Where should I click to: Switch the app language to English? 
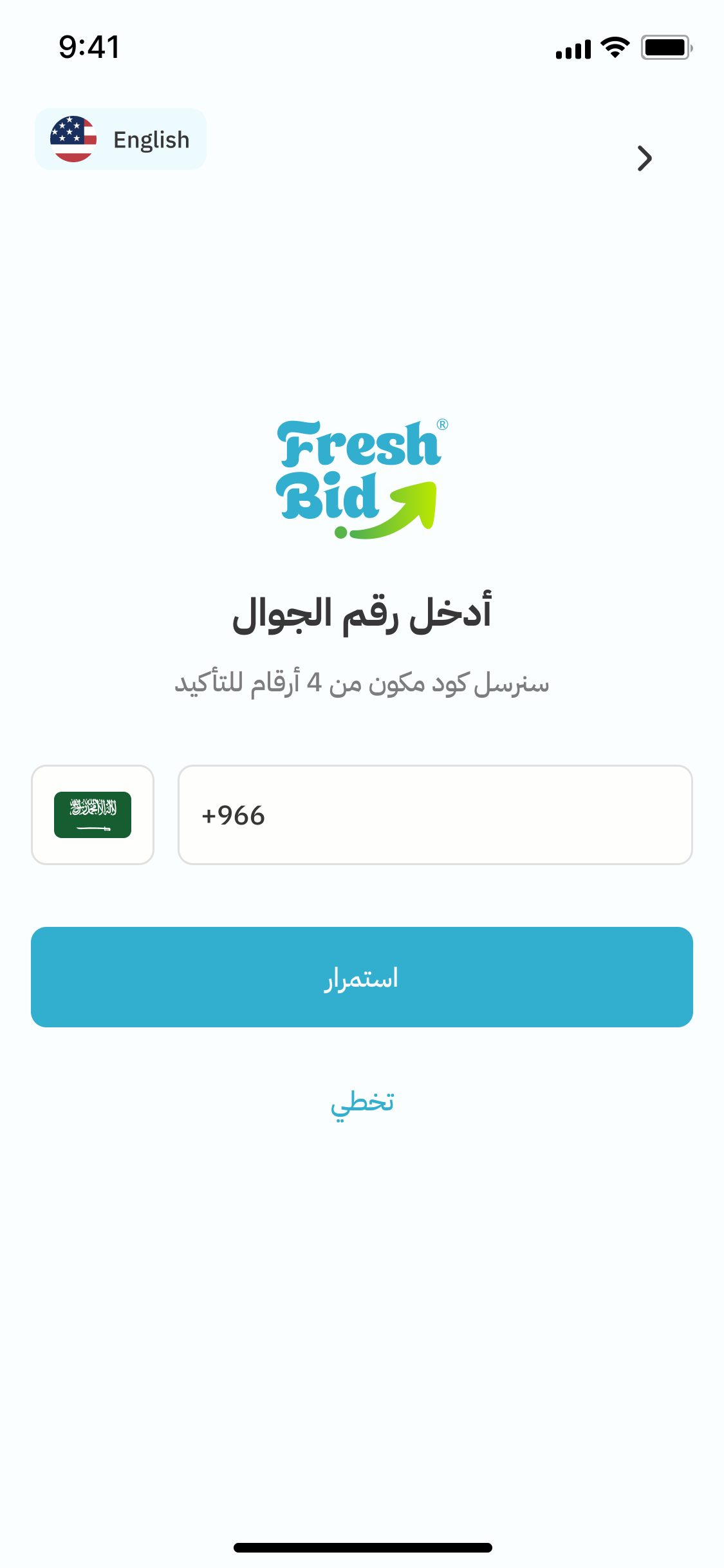click(120, 139)
